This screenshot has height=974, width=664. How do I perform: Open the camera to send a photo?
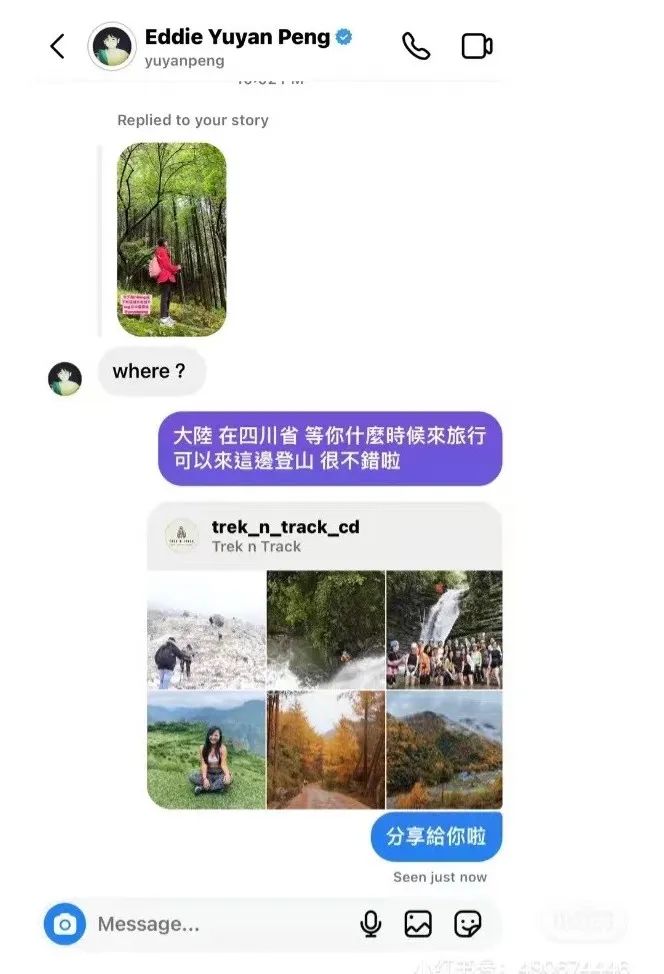coord(65,924)
